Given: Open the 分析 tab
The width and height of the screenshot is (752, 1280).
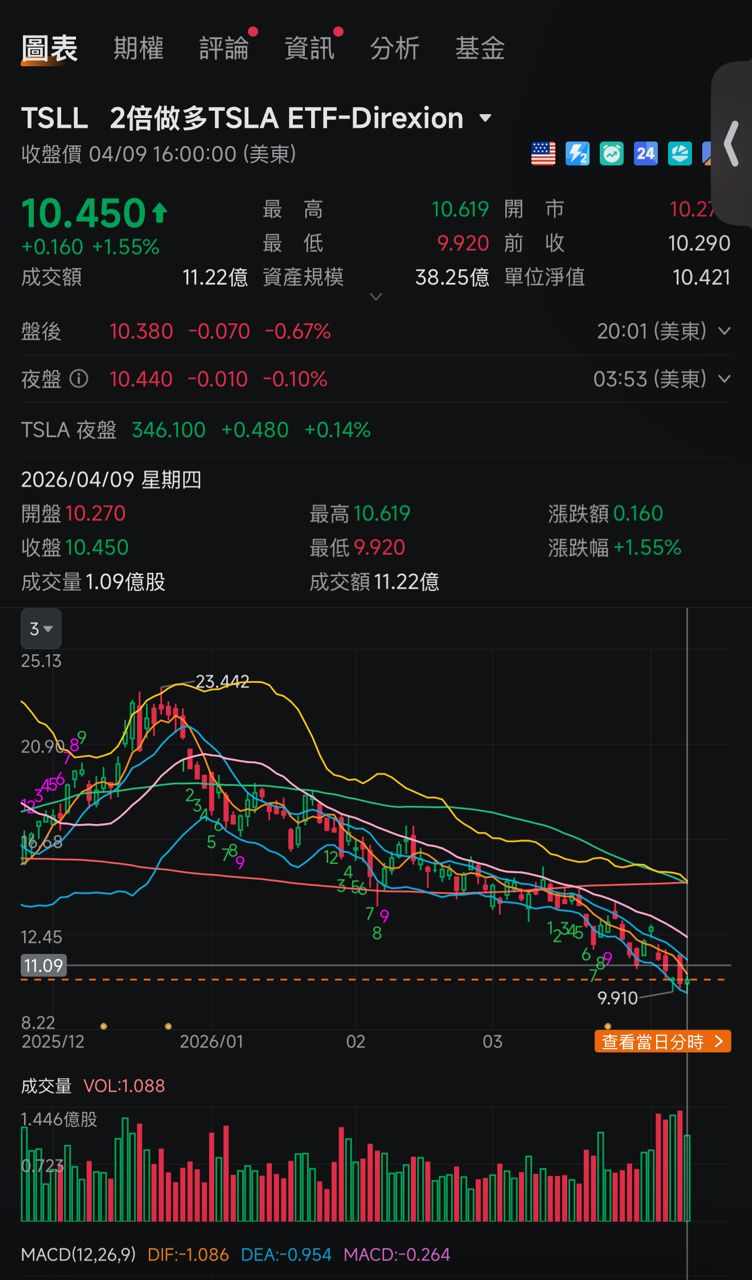Looking at the screenshot, I should [x=395, y=48].
